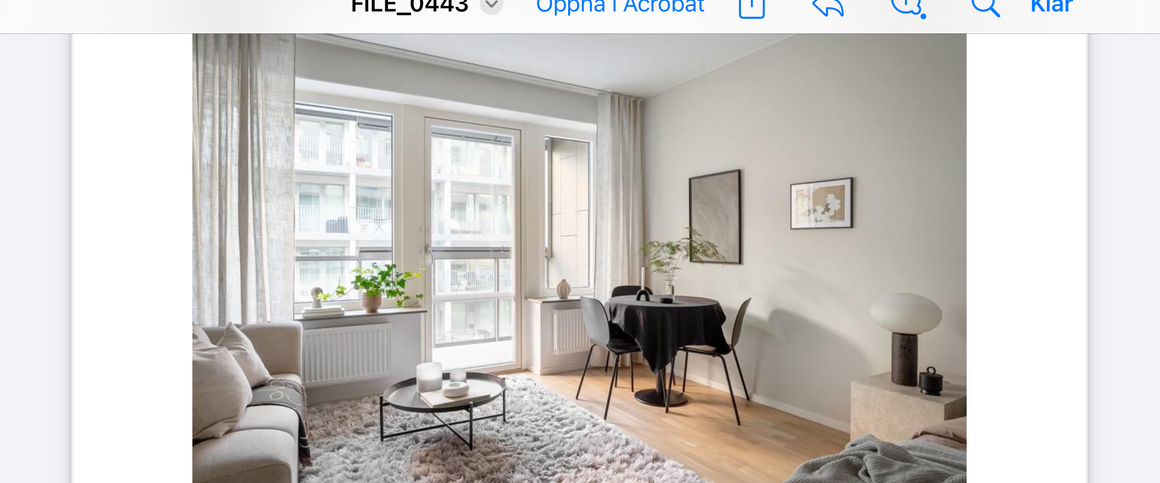Close the preview with Klar
The height and width of the screenshot is (483, 1160).
tap(1051, 6)
